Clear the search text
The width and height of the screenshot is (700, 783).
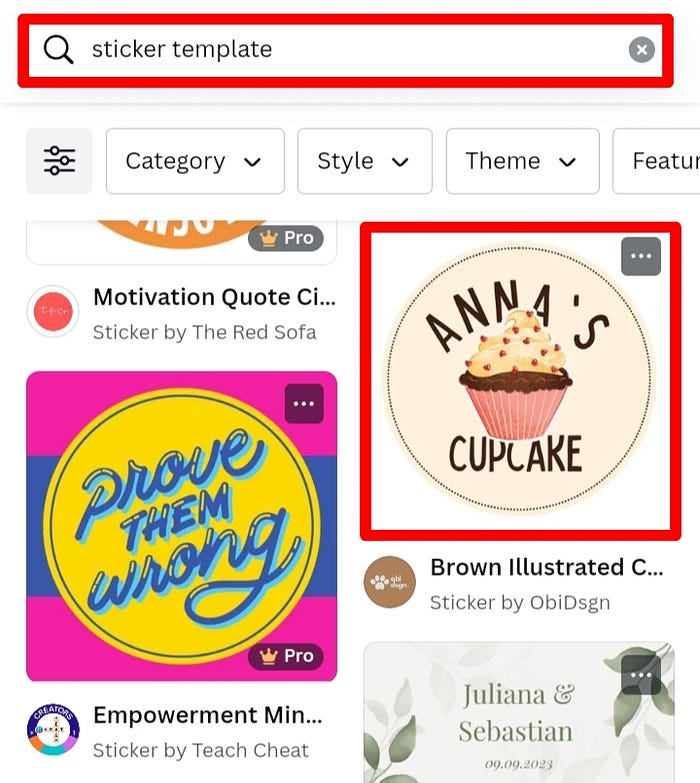point(642,50)
